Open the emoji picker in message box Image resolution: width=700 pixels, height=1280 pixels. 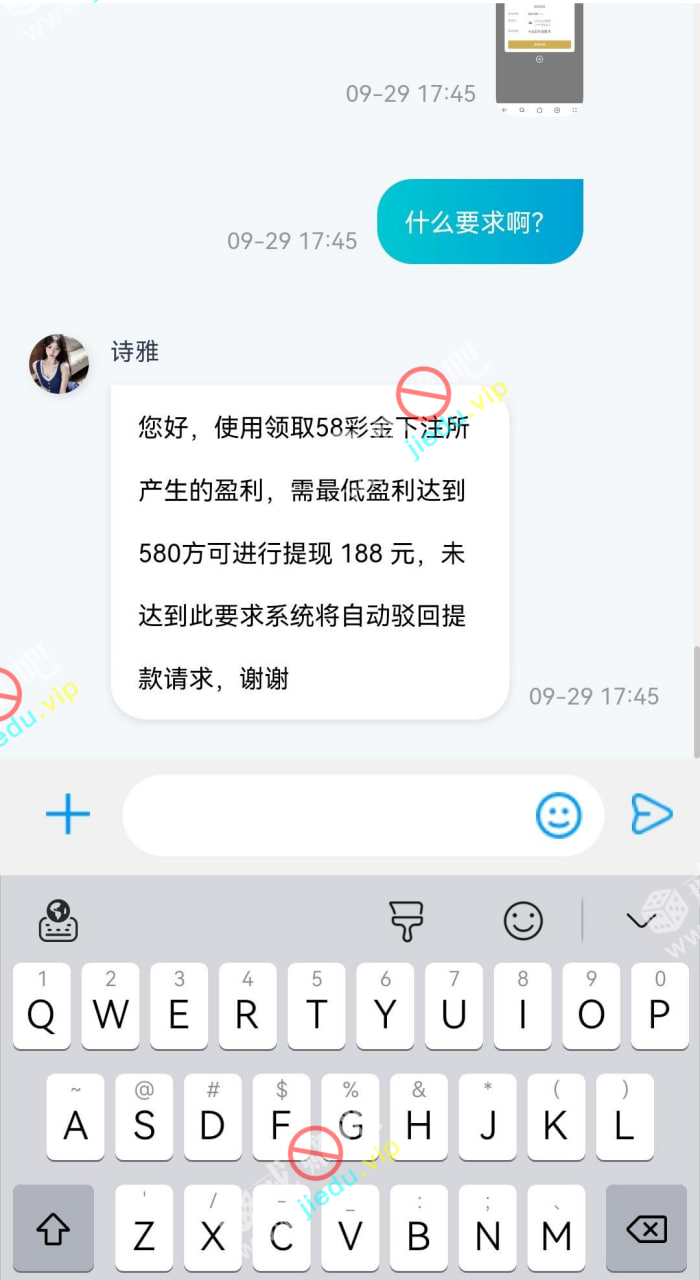[x=558, y=815]
